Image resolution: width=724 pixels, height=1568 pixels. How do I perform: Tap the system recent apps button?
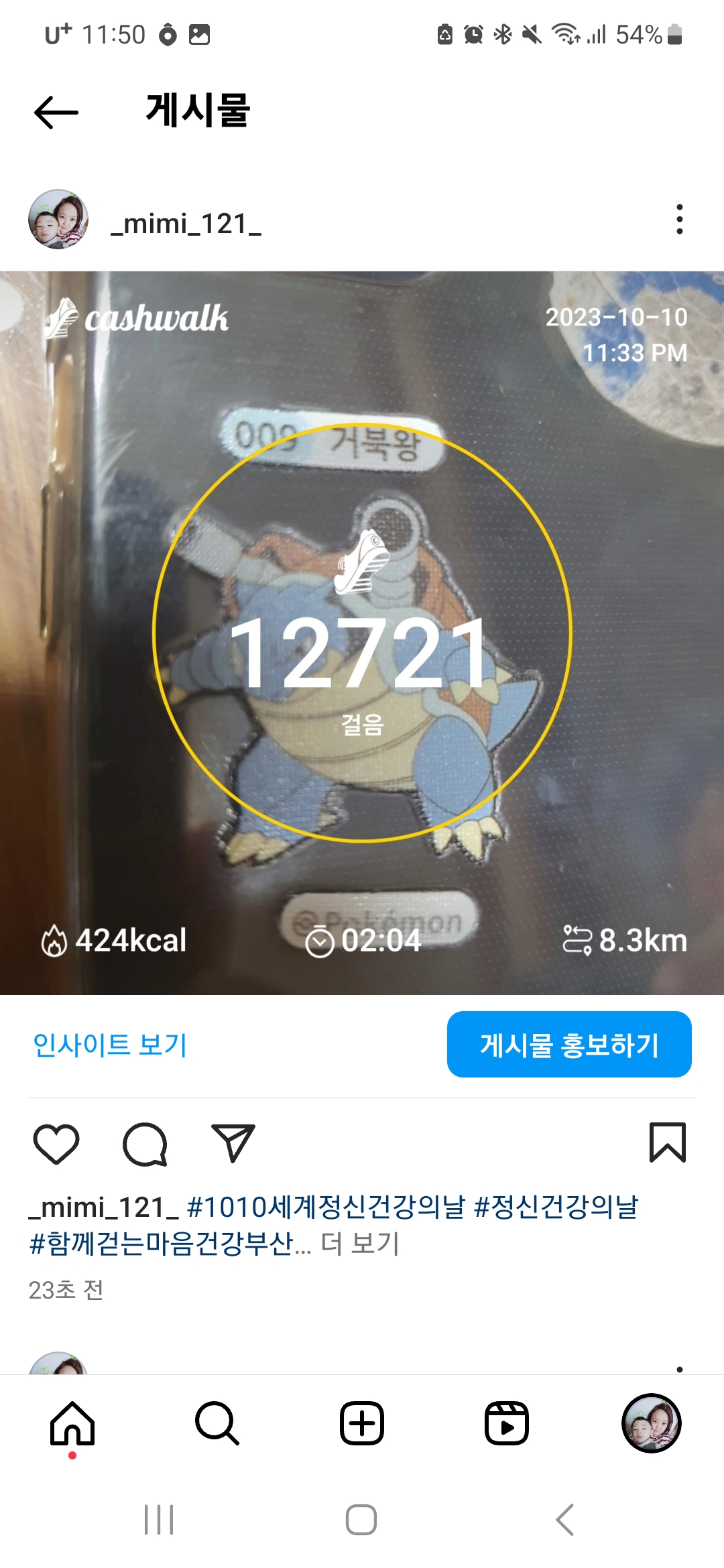click(x=159, y=1520)
